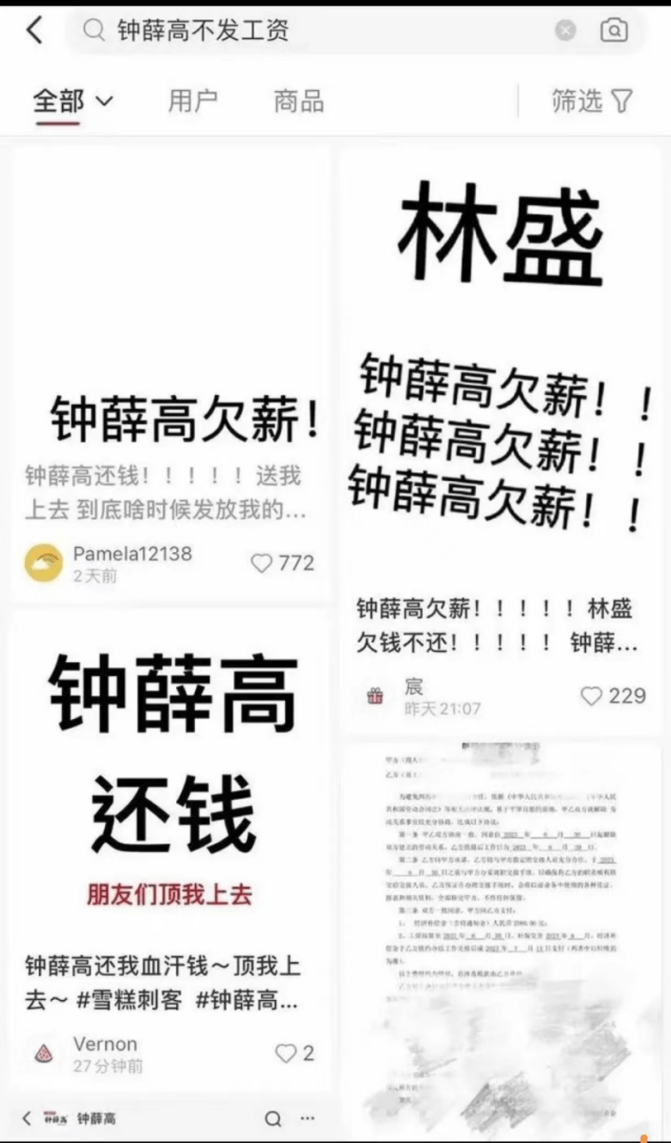The width and height of the screenshot is (671, 1143).
Task: Open camera image search
Action: [614, 31]
